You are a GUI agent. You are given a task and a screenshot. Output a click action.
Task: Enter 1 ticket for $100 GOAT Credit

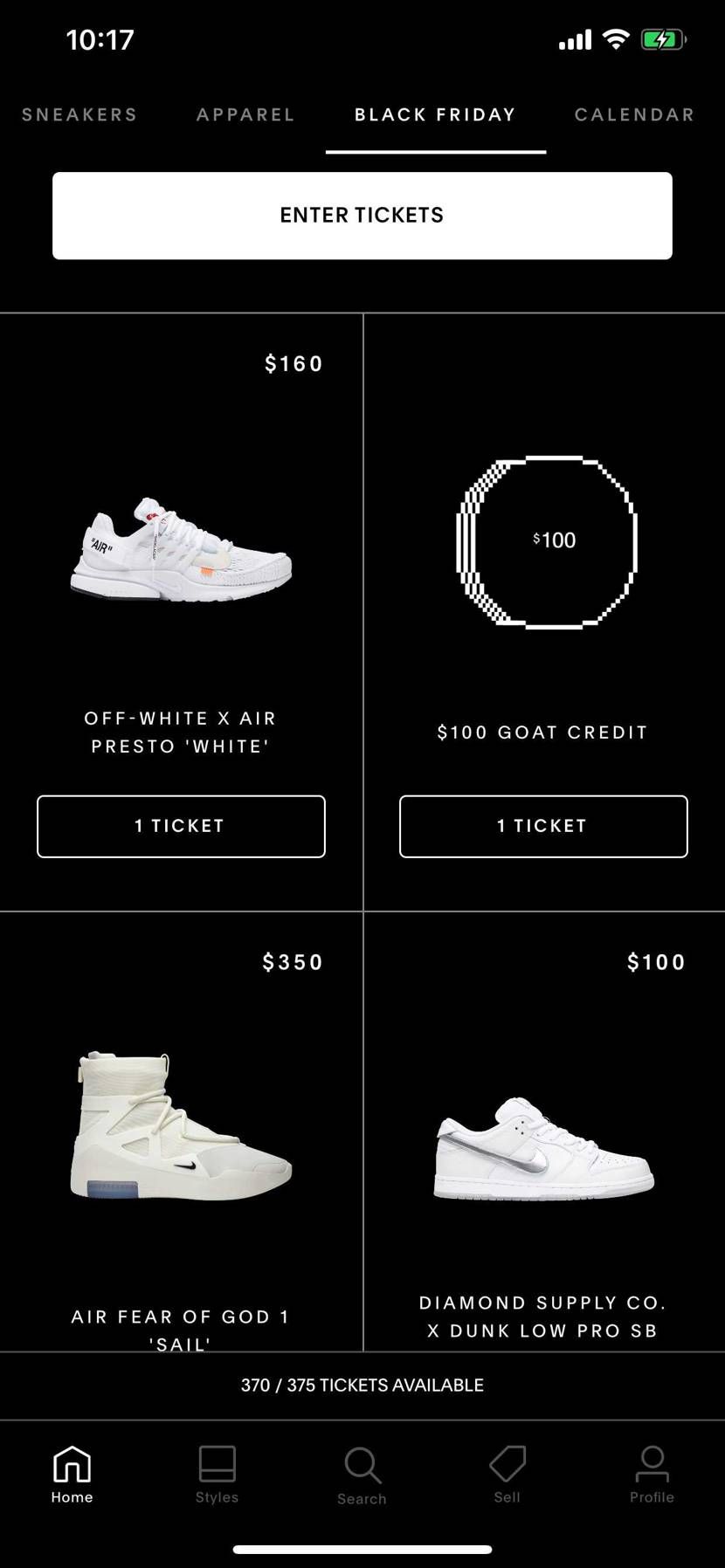[x=543, y=826]
